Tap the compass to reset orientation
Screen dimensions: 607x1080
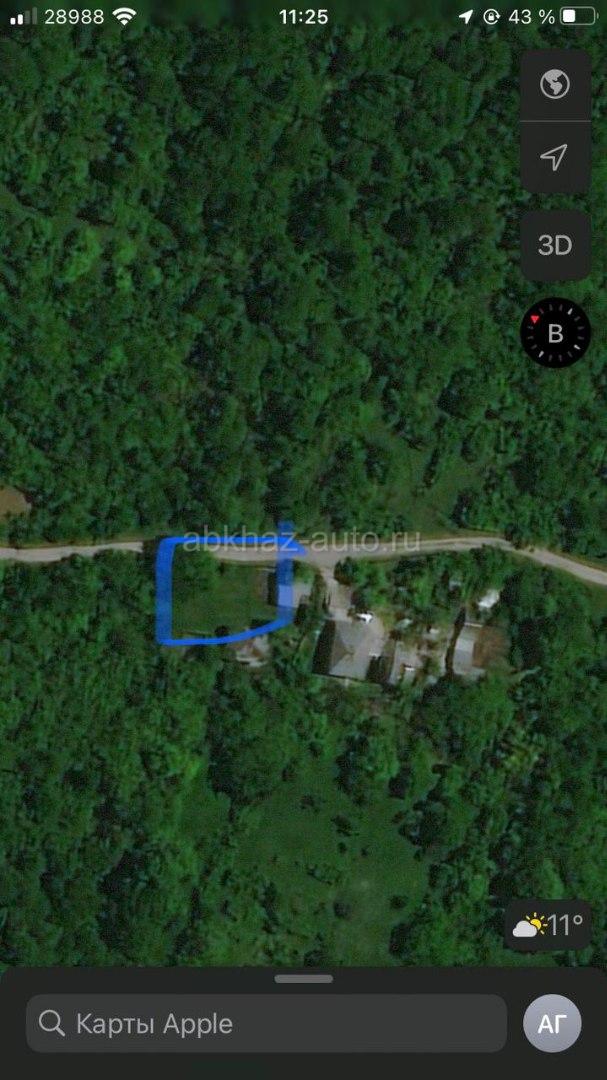coord(555,333)
